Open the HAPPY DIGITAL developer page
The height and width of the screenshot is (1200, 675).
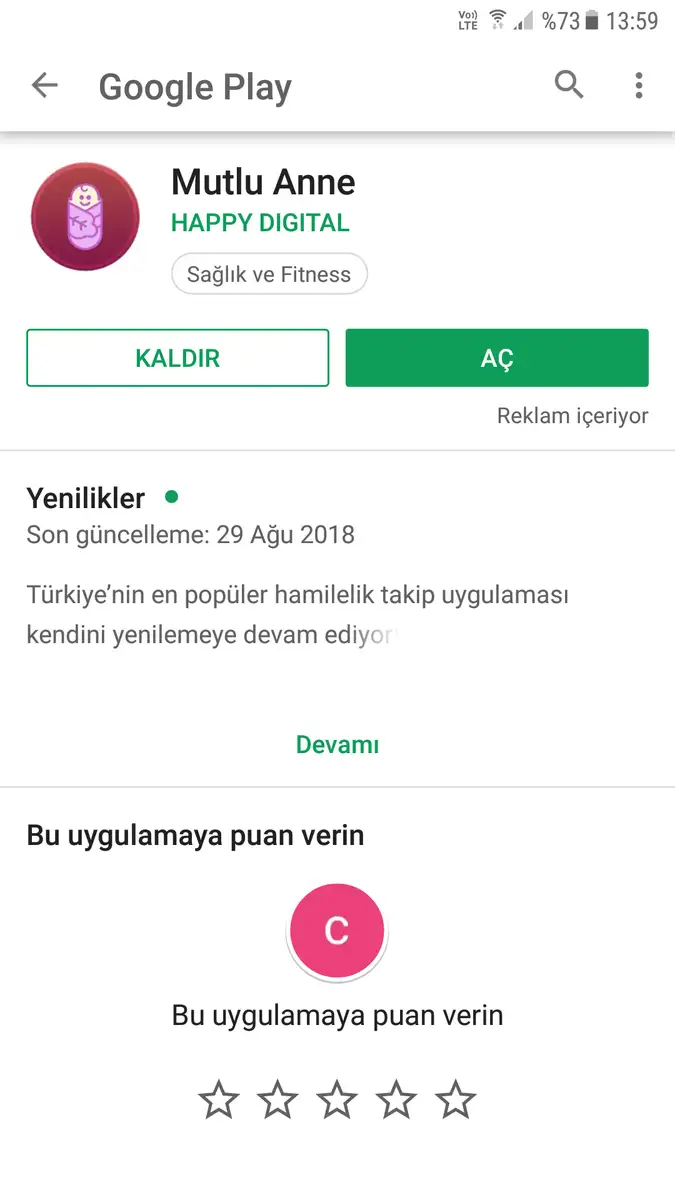[260, 223]
